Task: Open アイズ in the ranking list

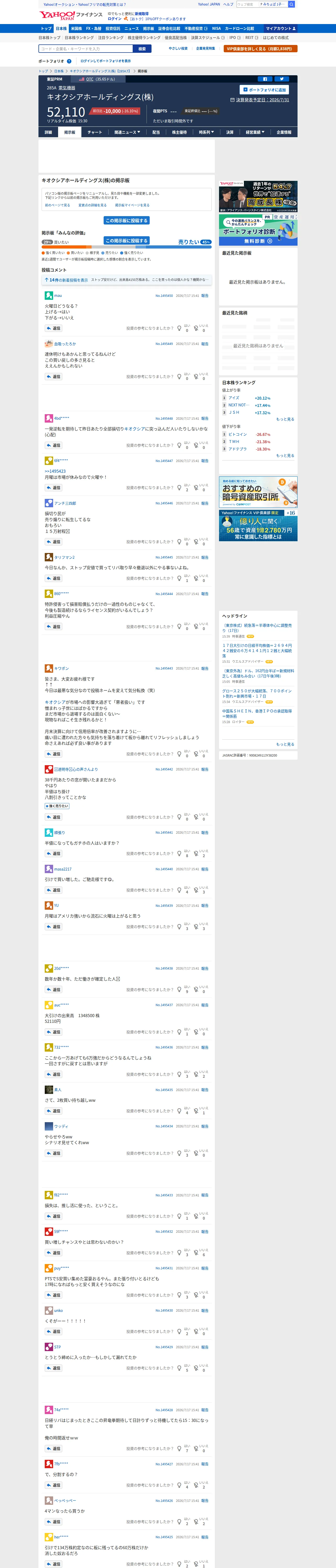Action: click(x=234, y=398)
